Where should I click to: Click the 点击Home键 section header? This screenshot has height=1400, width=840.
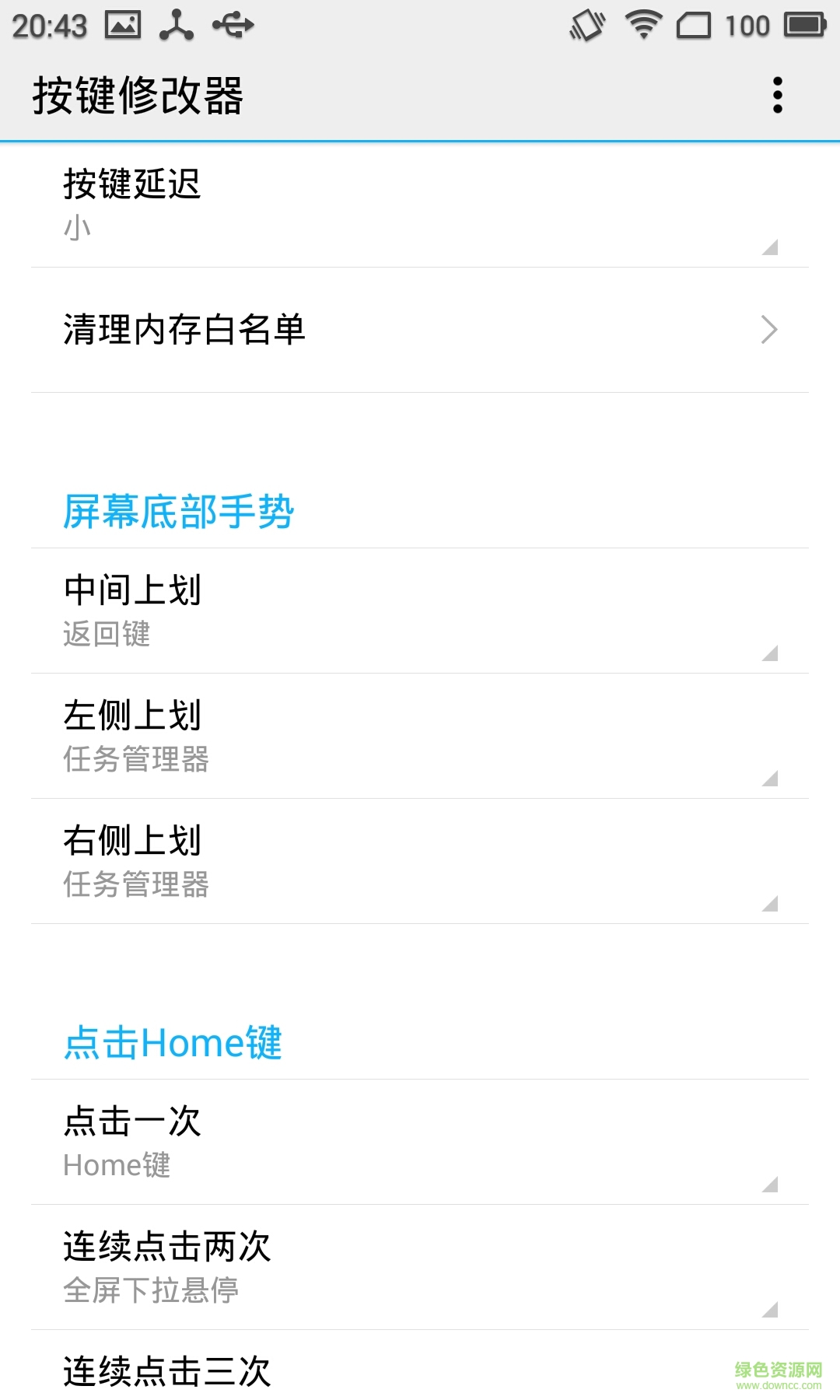[173, 1042]
